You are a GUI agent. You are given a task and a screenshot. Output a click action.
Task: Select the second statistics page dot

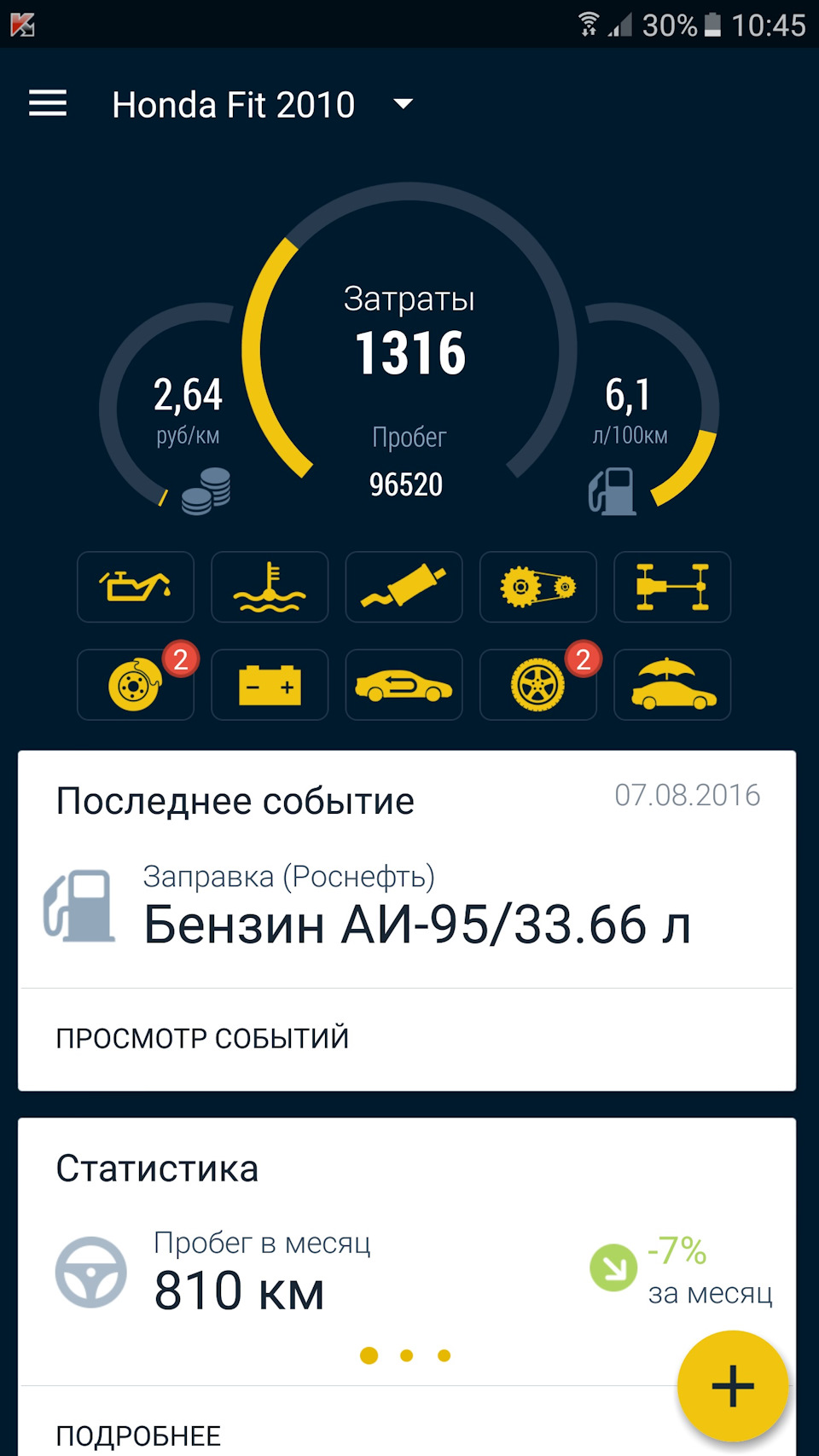(407, 1355)
